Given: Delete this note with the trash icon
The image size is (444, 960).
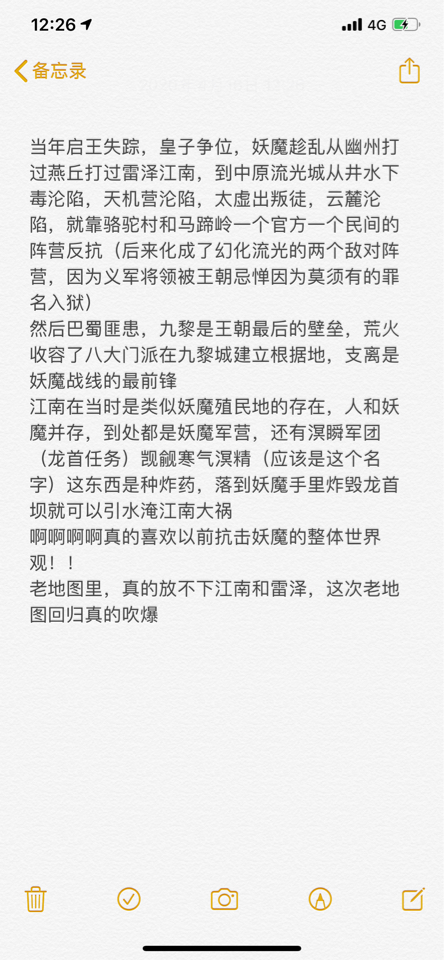Looking at the screenshot, I should pos(35,899).
